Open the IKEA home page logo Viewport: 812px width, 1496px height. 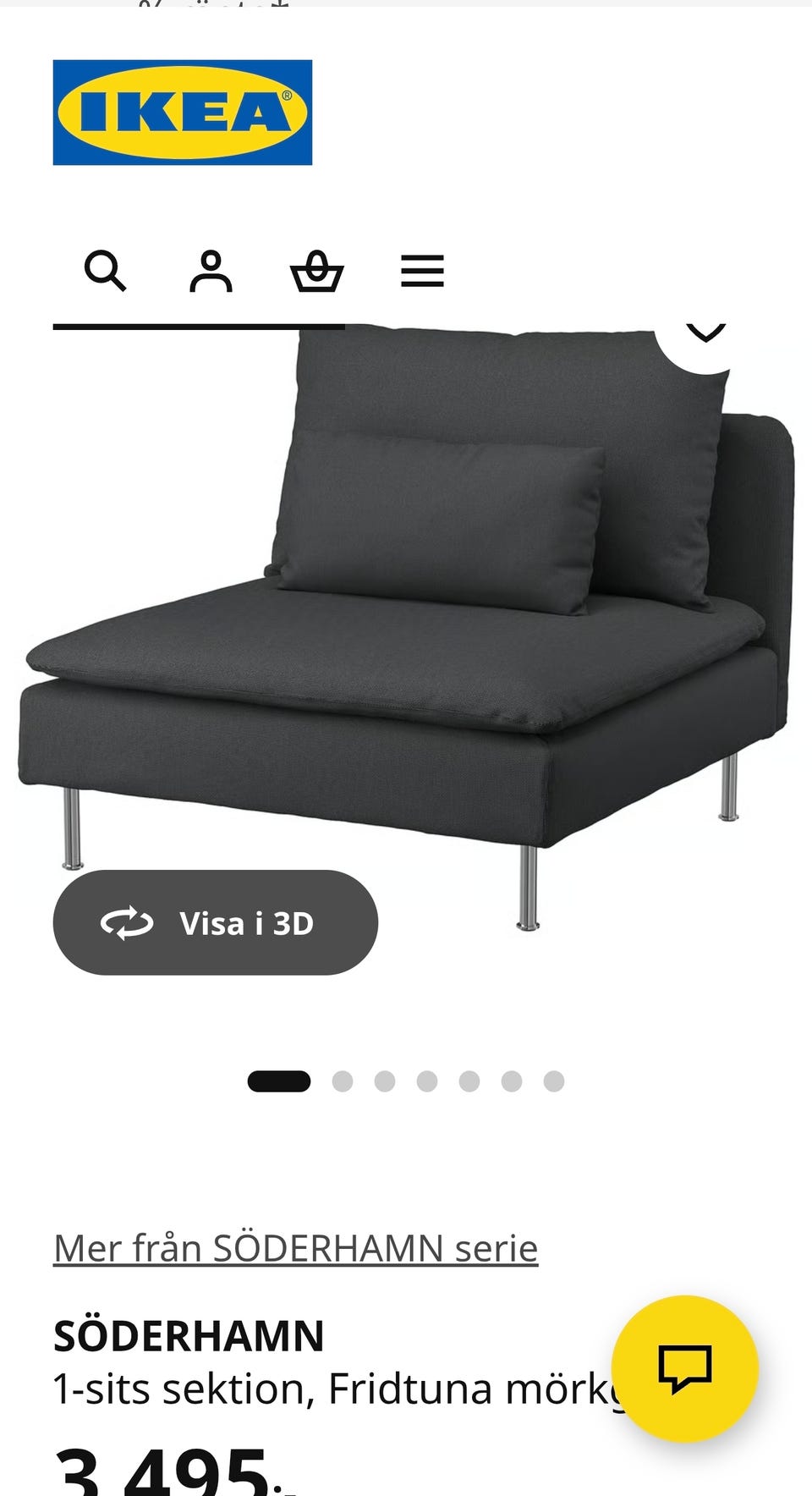[183, 113]
